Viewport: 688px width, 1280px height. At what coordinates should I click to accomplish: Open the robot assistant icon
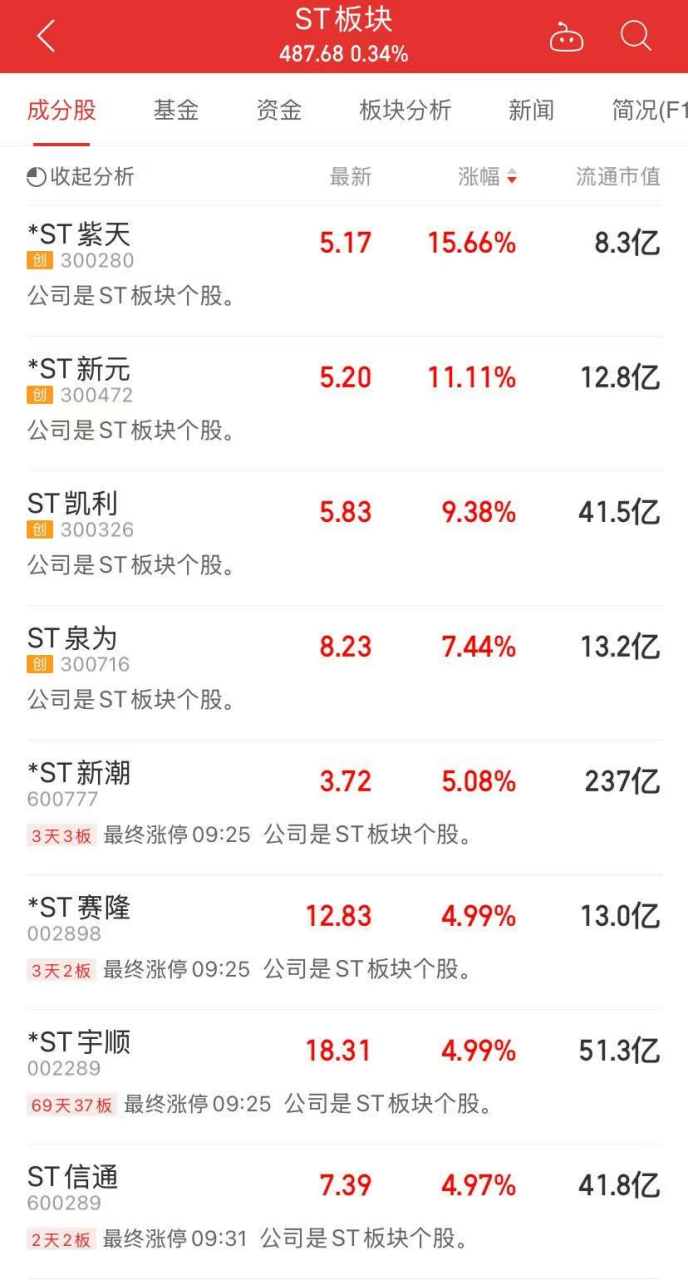566,37
